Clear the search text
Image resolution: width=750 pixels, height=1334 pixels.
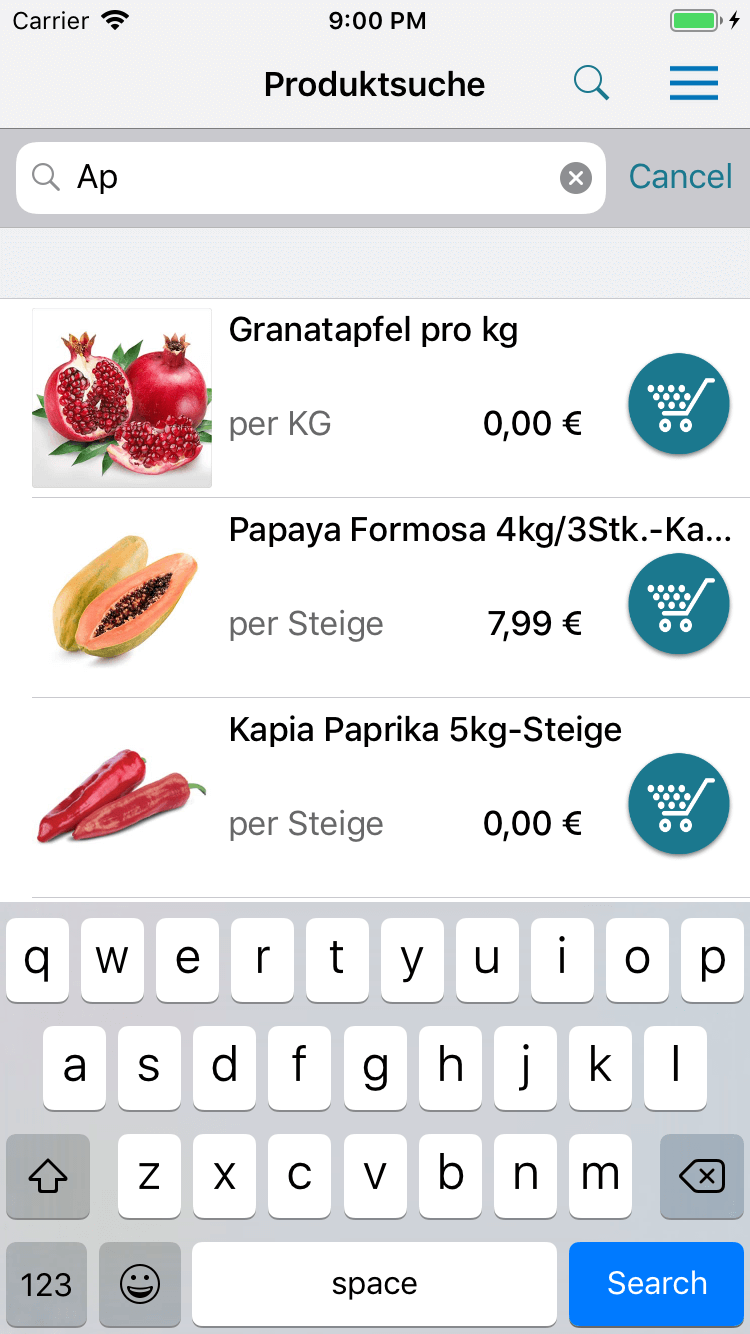tap(575, 179)
